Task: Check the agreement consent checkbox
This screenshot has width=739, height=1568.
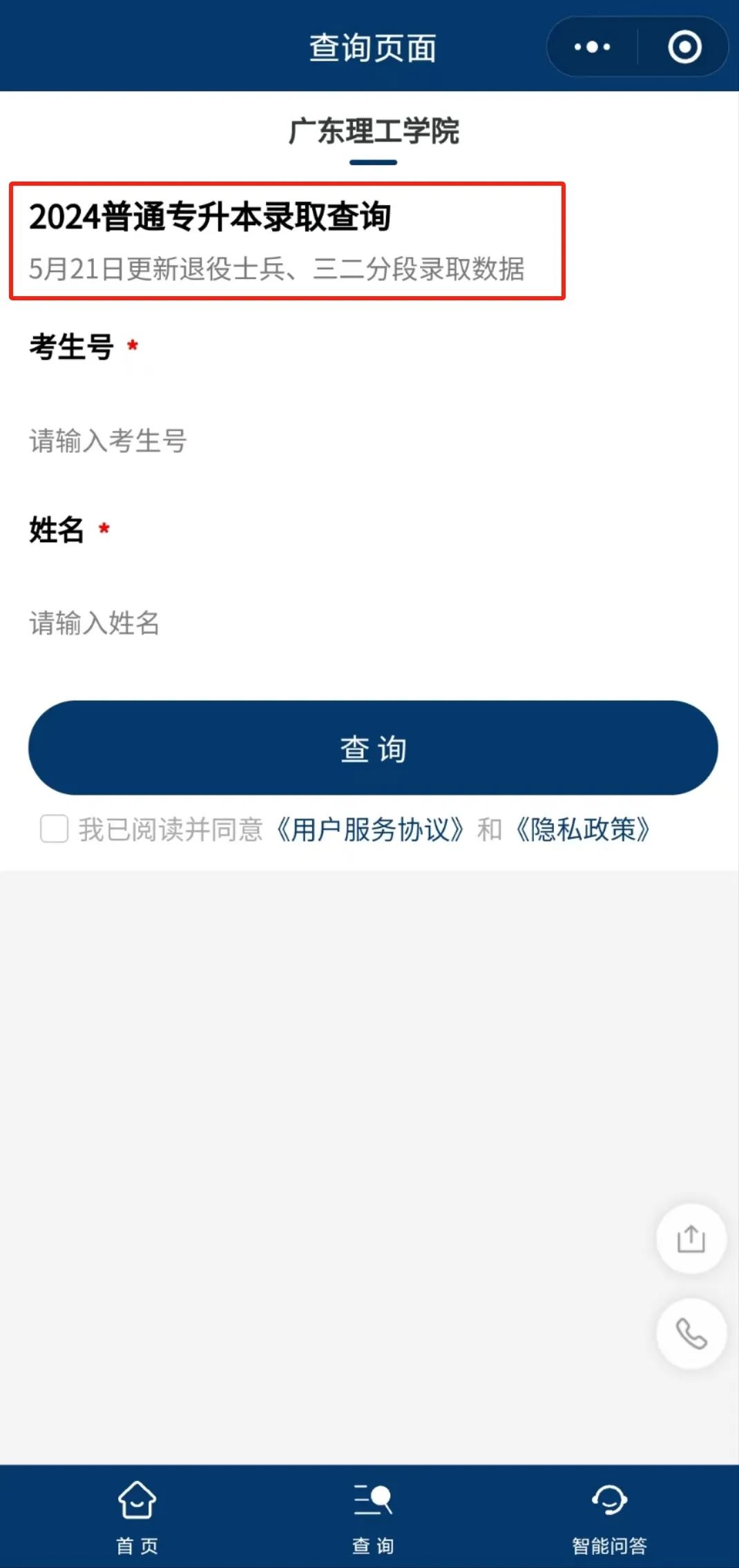Action: tap(55, 829)
